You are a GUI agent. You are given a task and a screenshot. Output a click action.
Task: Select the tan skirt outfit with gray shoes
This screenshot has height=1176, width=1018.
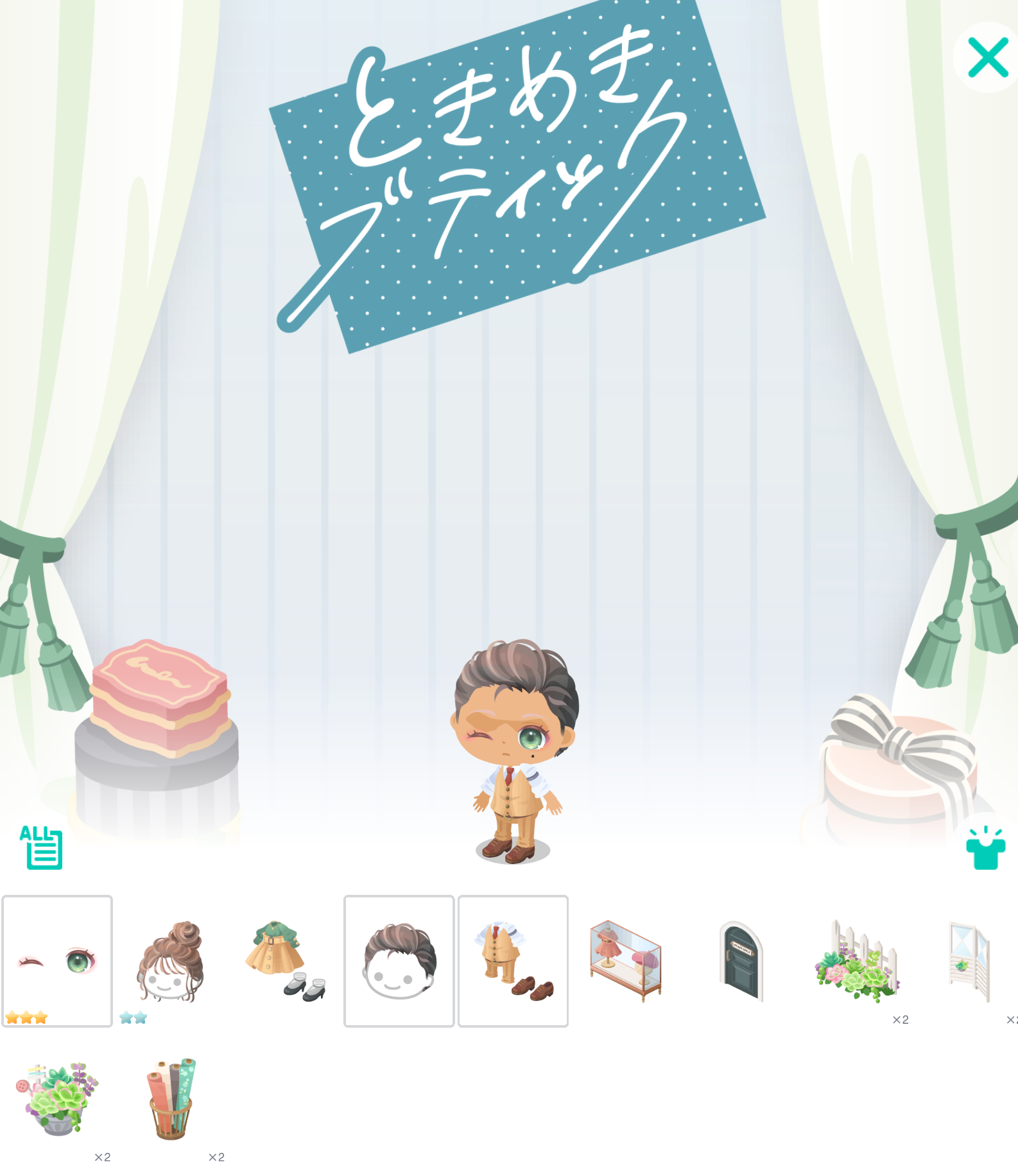pos(285,961)
